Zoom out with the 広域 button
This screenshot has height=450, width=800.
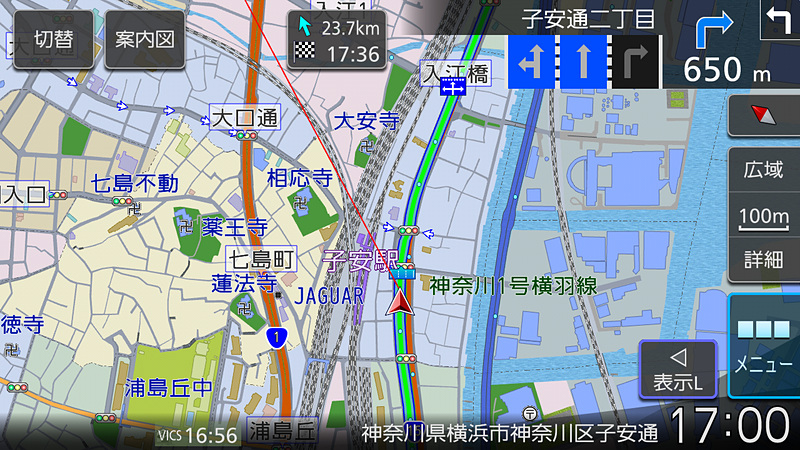pyautogui.click(x=763, y=170)
